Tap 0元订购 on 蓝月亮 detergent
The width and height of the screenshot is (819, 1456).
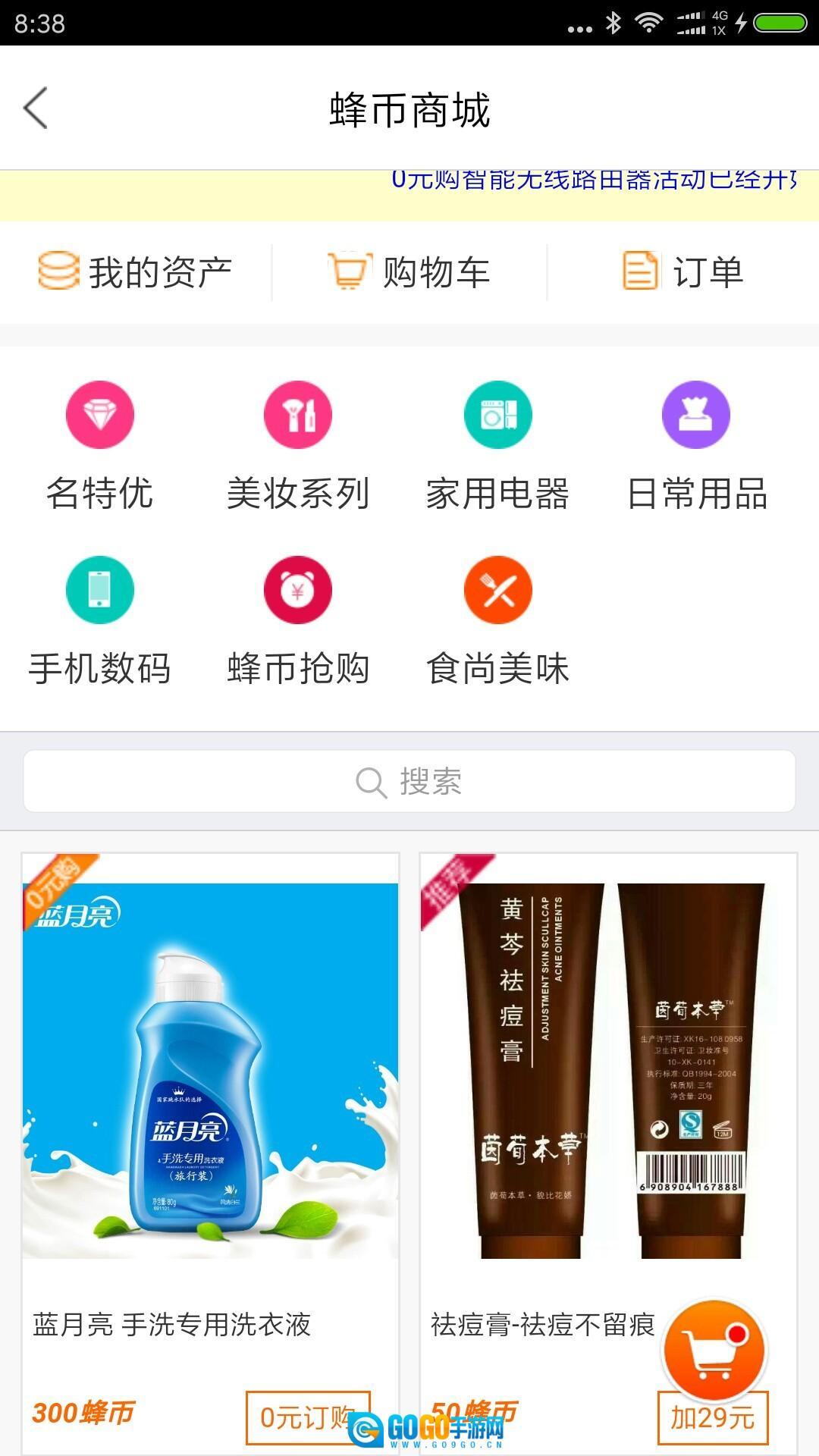coord(308,1417)
